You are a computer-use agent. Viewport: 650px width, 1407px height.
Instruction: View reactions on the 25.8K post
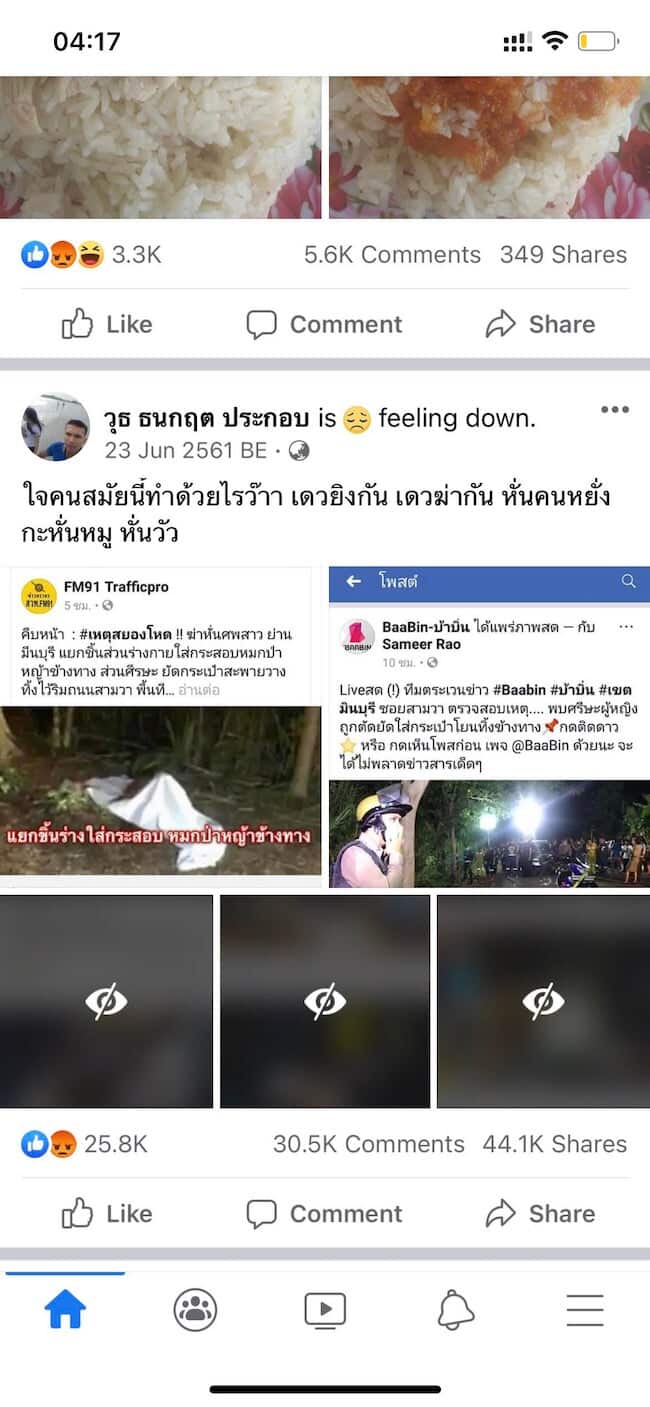[x=85, y=1144]
